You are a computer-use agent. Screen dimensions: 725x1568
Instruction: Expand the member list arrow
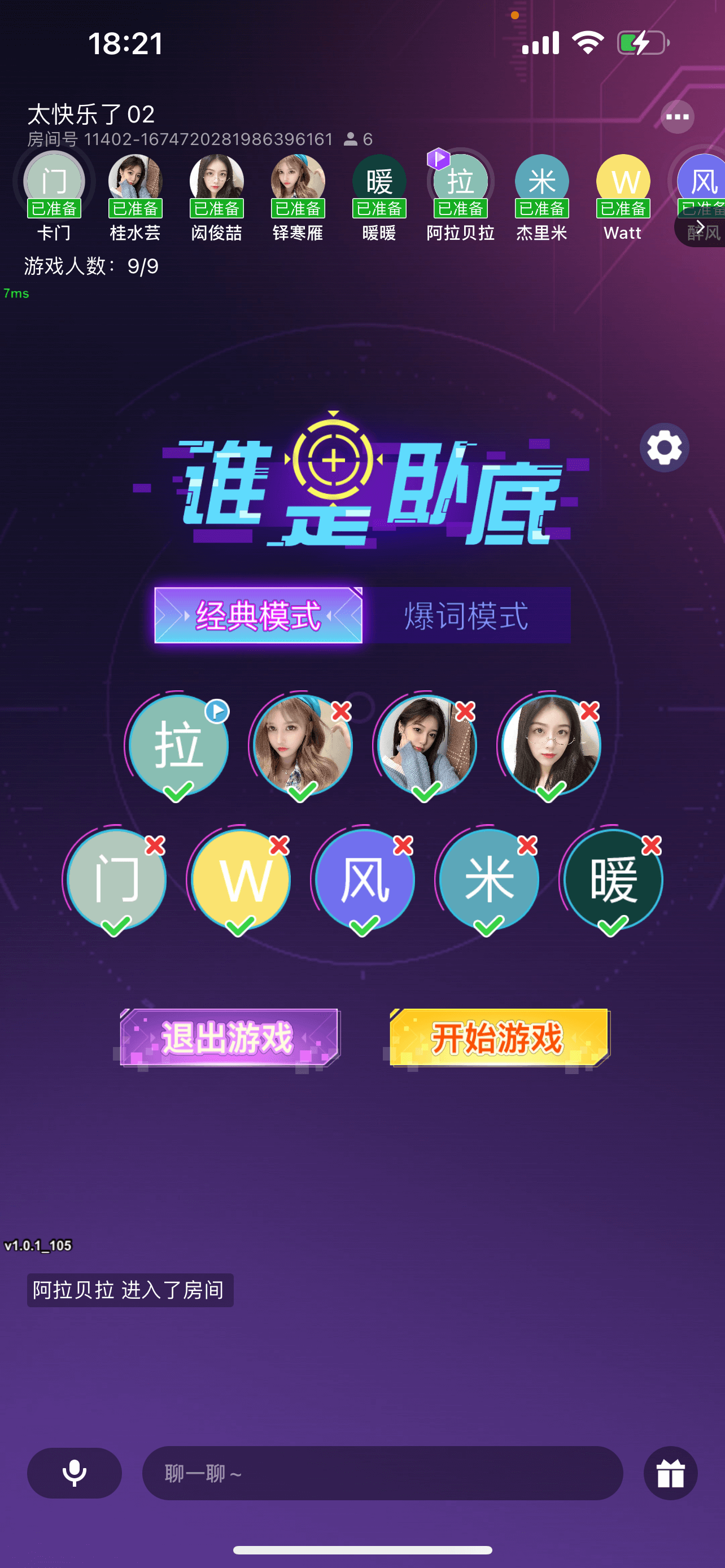coord(700,227)
